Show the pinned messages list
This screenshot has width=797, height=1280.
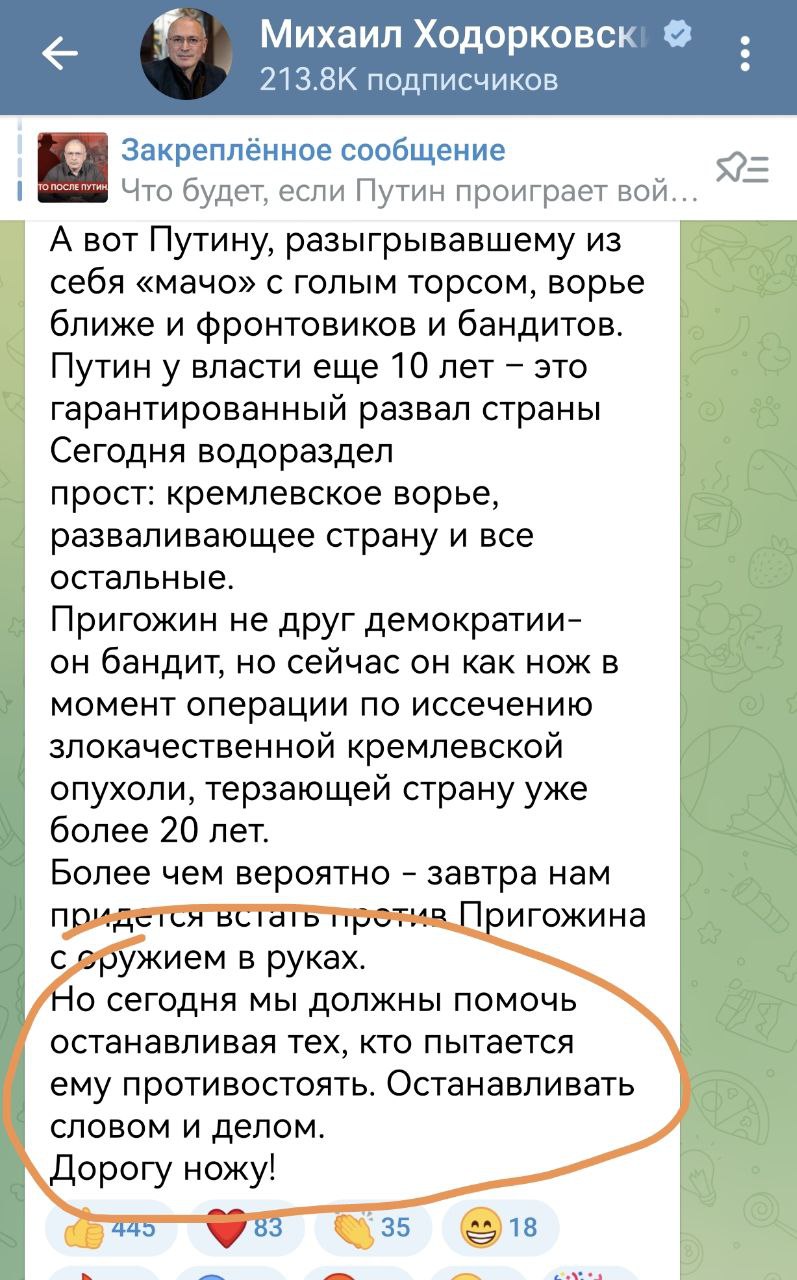click(743, 168)
